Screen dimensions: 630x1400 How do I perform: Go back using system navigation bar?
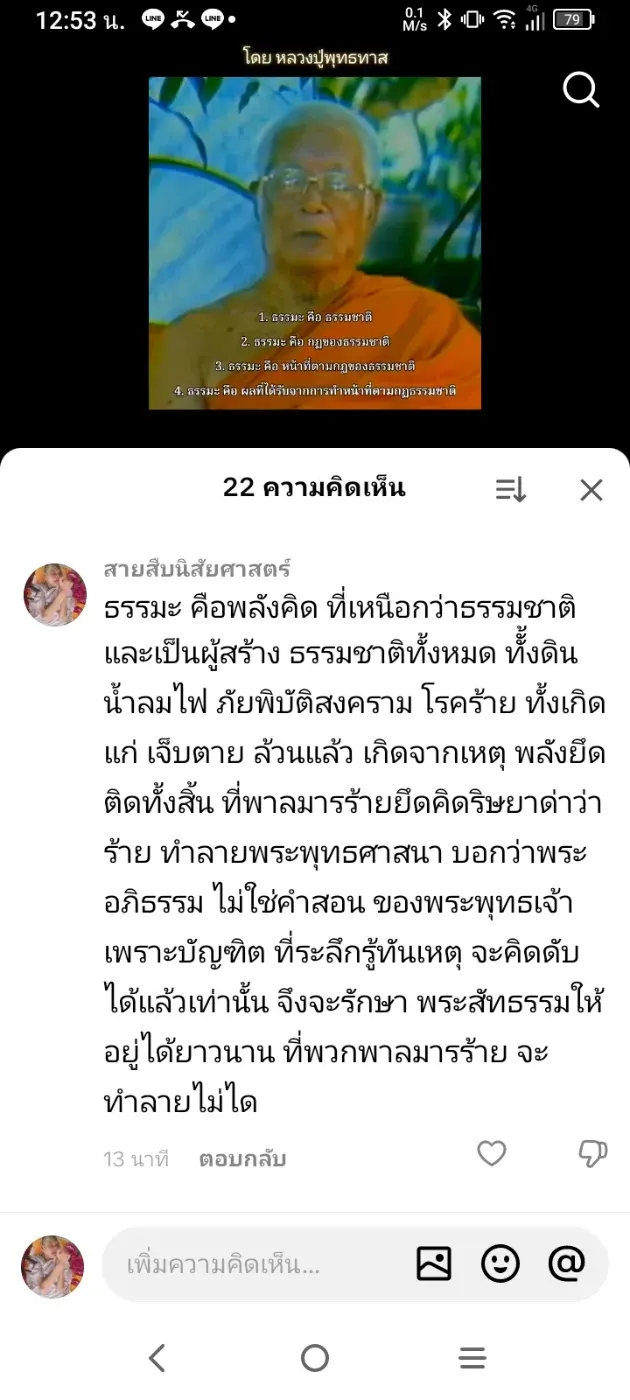click(157, 1357)
